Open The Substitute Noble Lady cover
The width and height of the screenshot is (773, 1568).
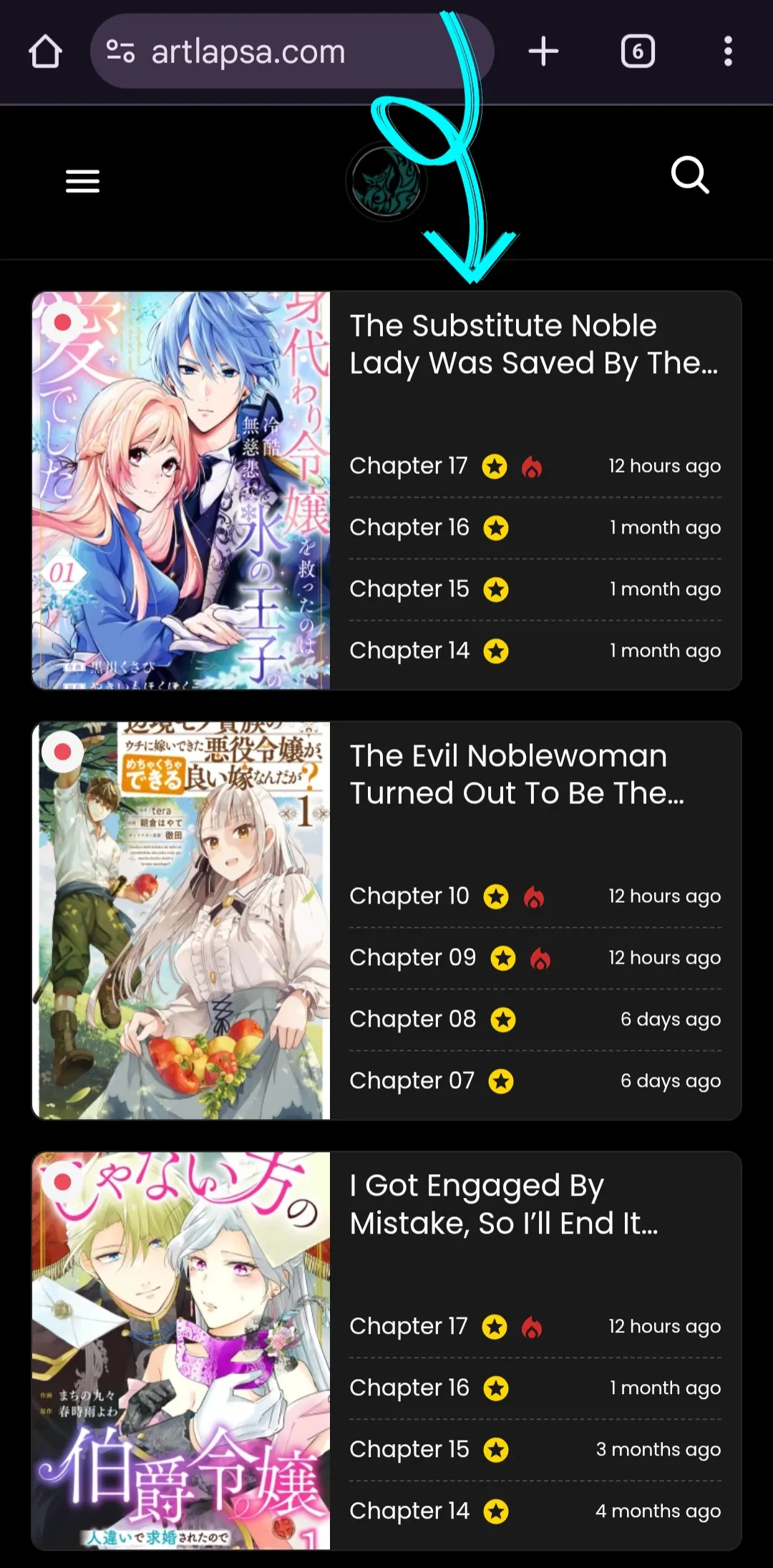(181, 490)
